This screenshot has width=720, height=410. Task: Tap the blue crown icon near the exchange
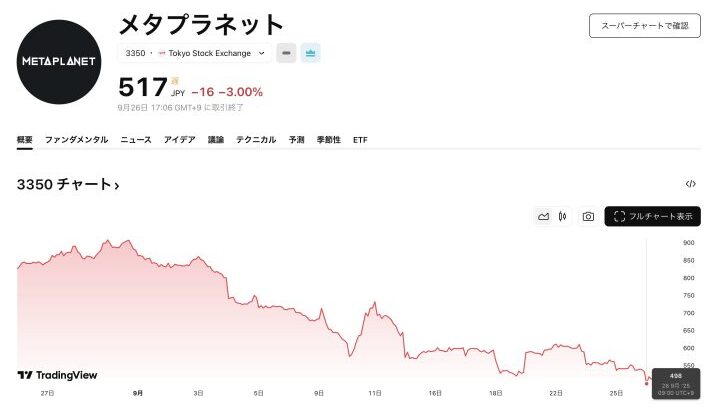click(x=310, y=52)
